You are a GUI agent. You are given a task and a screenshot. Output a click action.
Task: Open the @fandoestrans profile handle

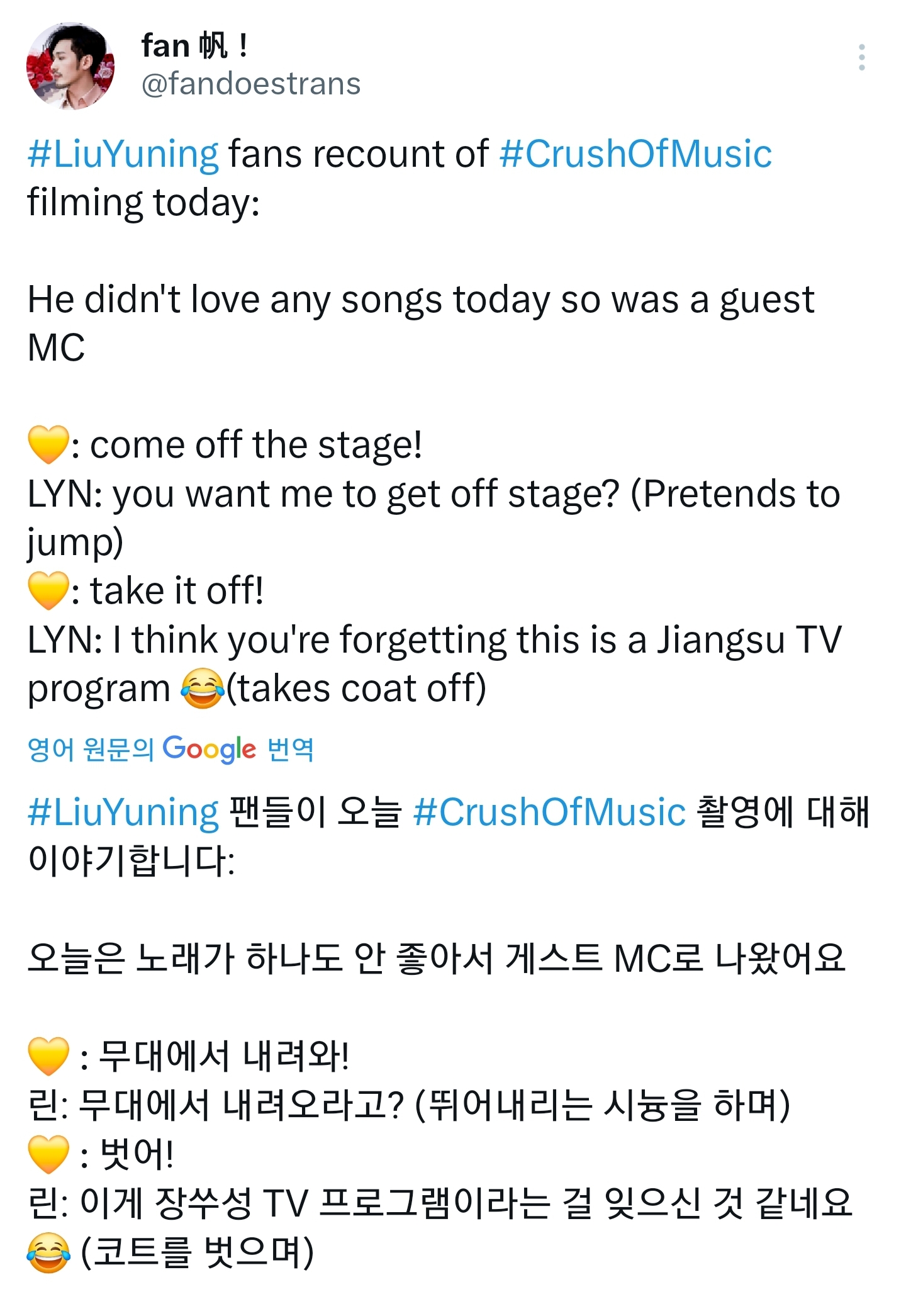coord(251,84)
